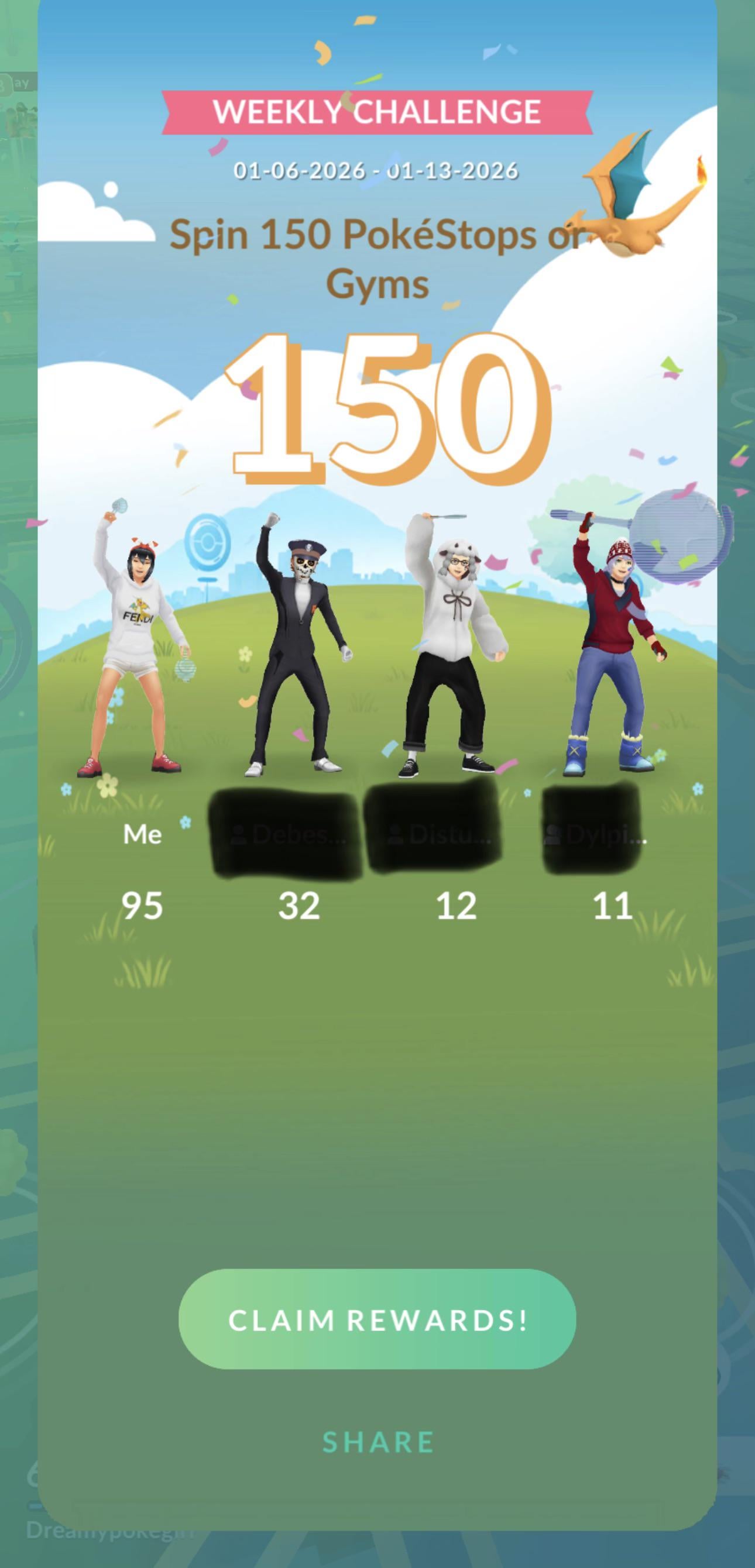This screenshot has height=1568, width=755.
Task: Share the weekly challenge result
Action: [377, 1443]
